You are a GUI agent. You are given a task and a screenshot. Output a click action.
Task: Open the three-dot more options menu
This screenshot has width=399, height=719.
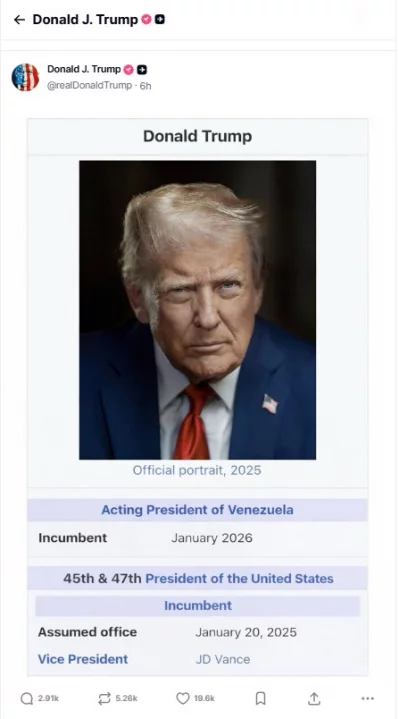pyautogui.click(x=368, y=698)
